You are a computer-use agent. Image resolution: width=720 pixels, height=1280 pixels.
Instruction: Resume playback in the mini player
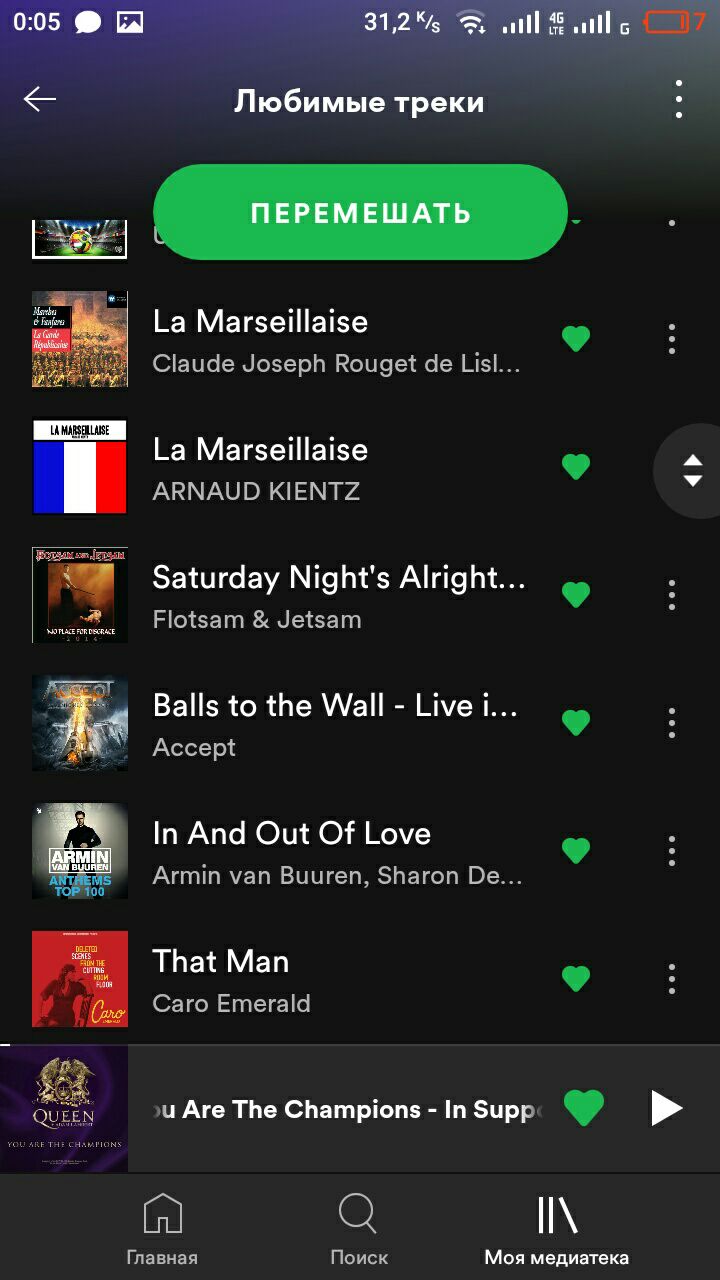666,1108
